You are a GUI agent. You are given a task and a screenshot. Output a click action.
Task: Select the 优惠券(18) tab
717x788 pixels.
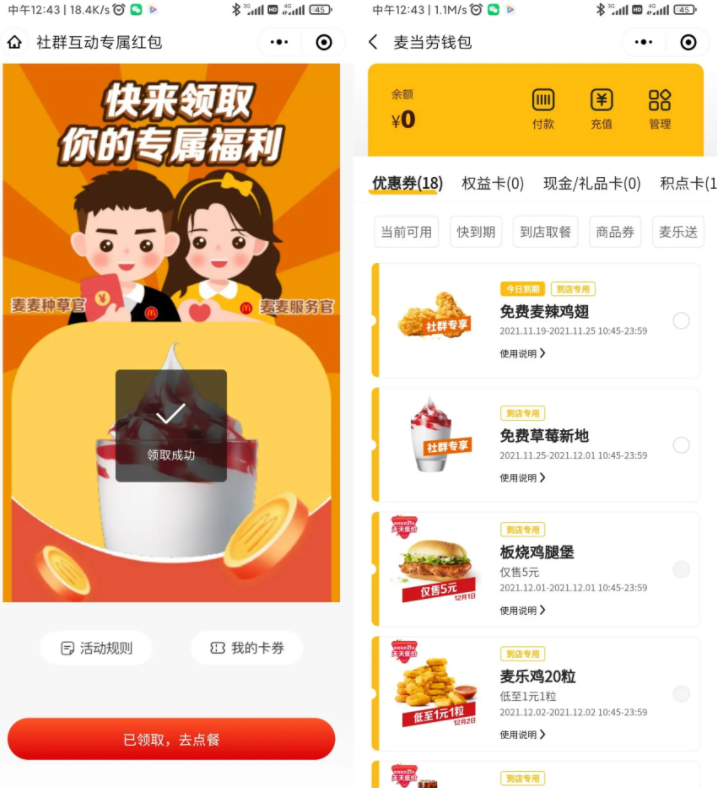click(407, 183)
